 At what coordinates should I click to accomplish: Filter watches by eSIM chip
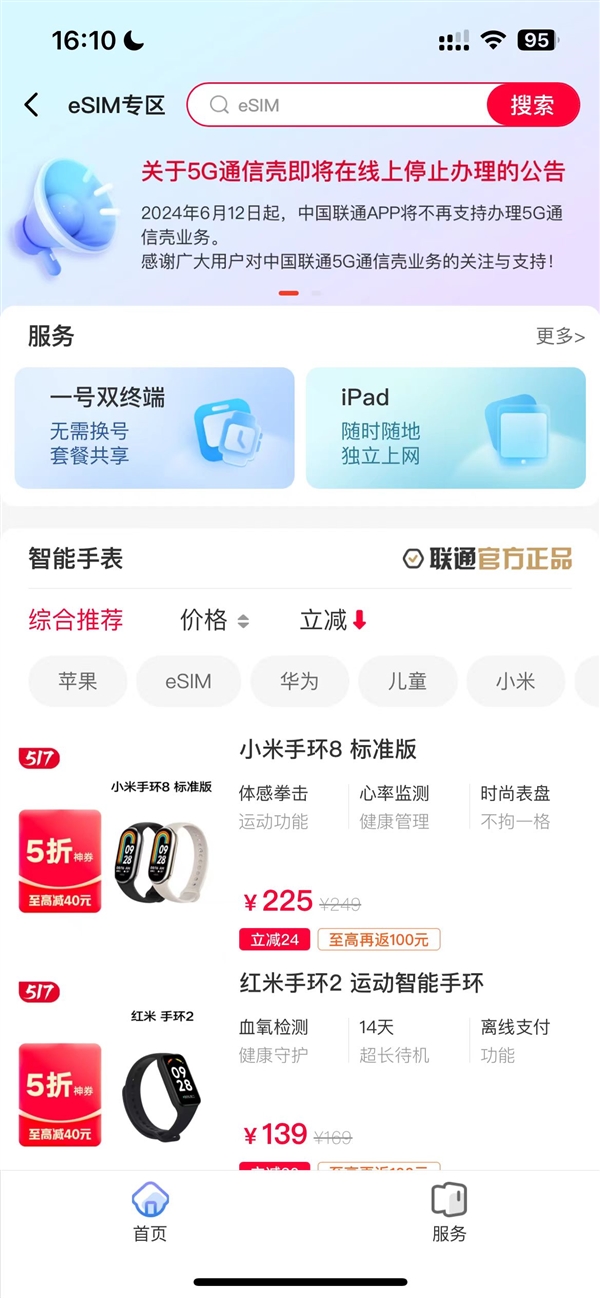click(x=188, y=682)
